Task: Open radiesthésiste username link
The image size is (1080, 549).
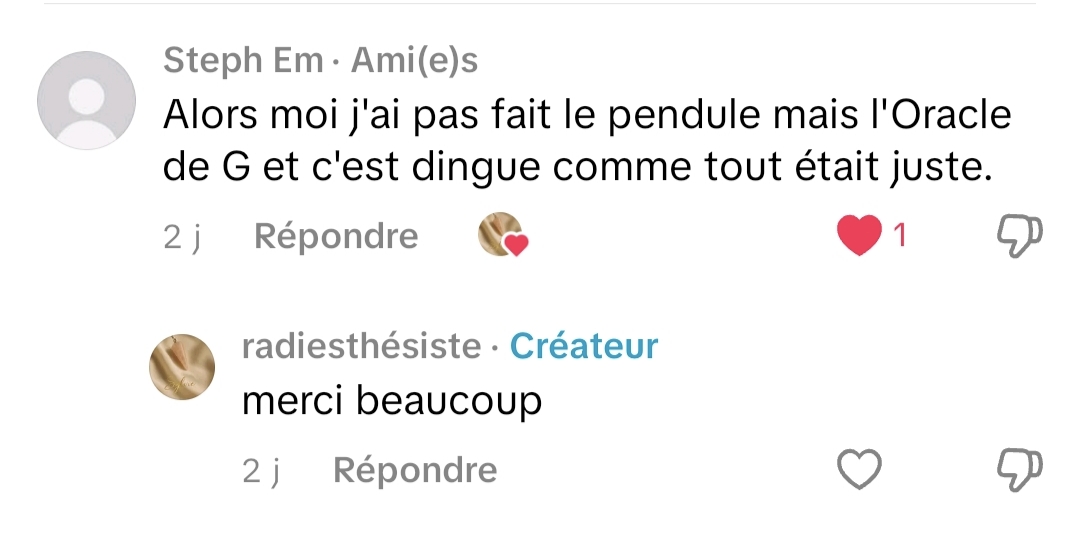Action: pyautogui.click(x=361, y=346)
